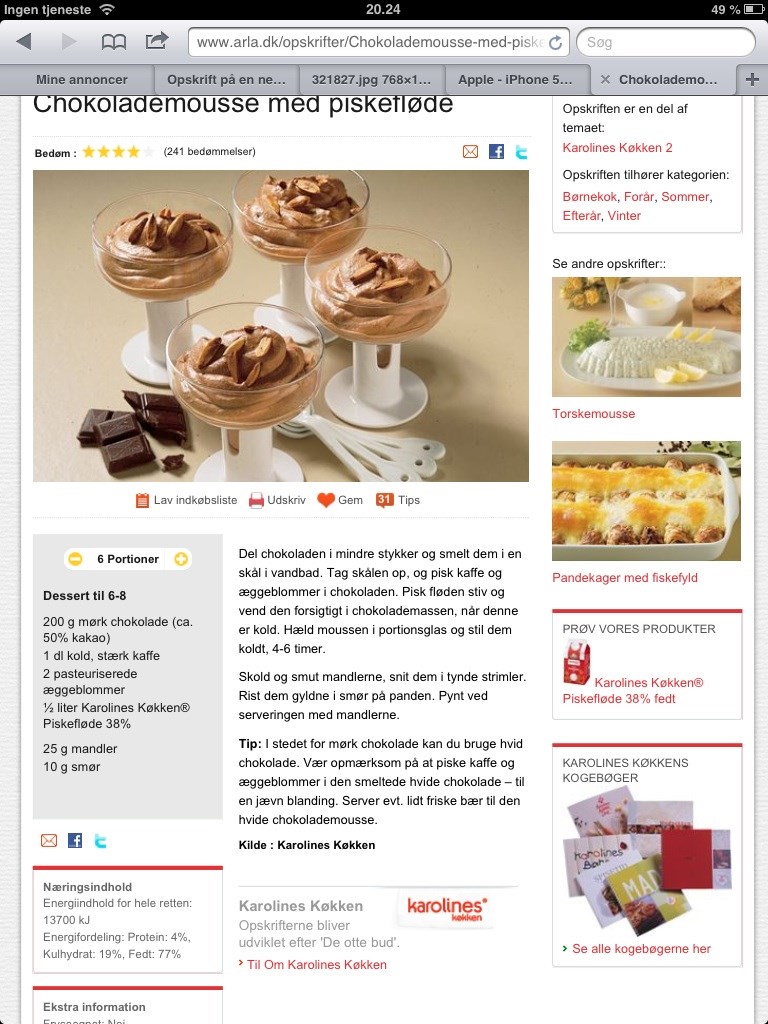Decrease the number of portions
The height and width of the screenshot is (1024, 768).
(x=75, y=559)
